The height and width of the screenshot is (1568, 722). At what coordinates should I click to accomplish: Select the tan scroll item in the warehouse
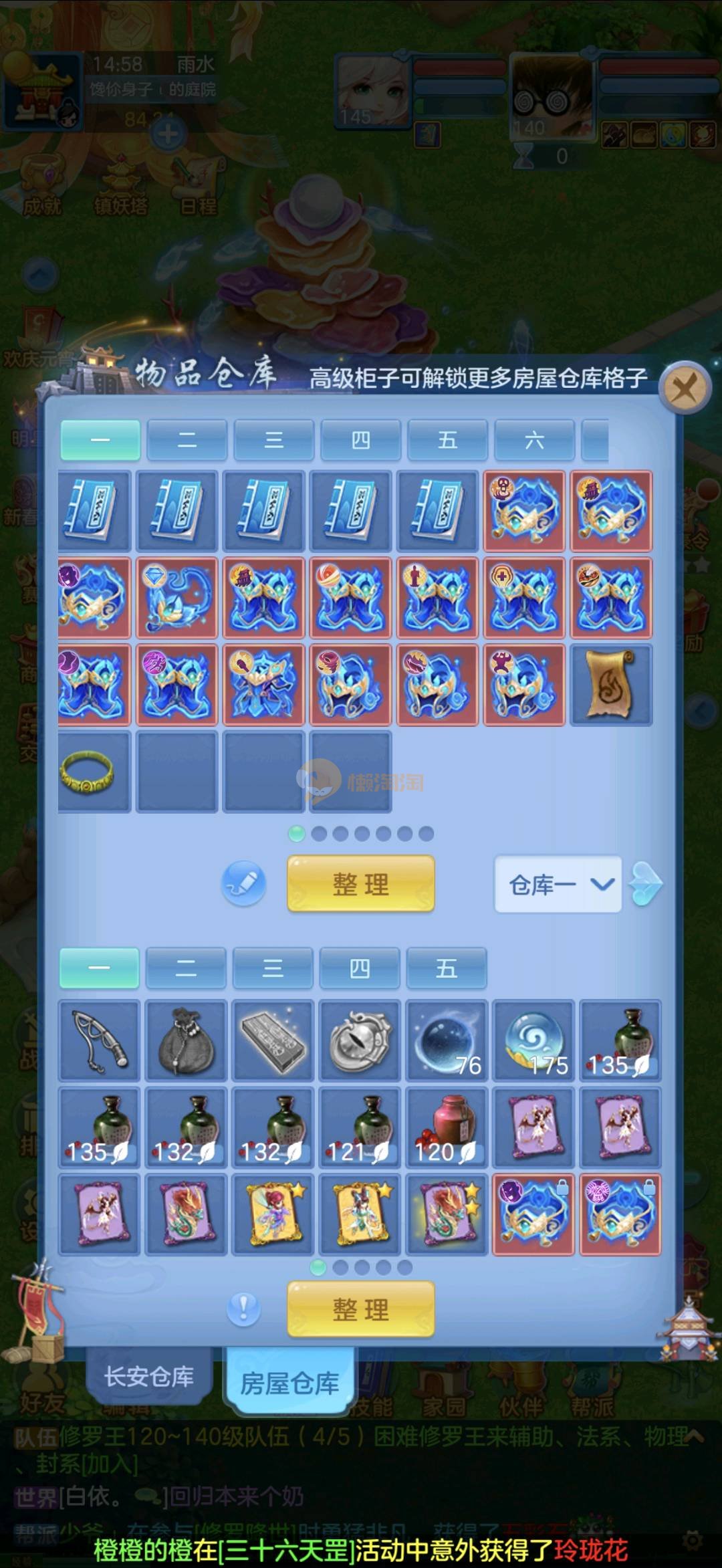click(611, 685)
